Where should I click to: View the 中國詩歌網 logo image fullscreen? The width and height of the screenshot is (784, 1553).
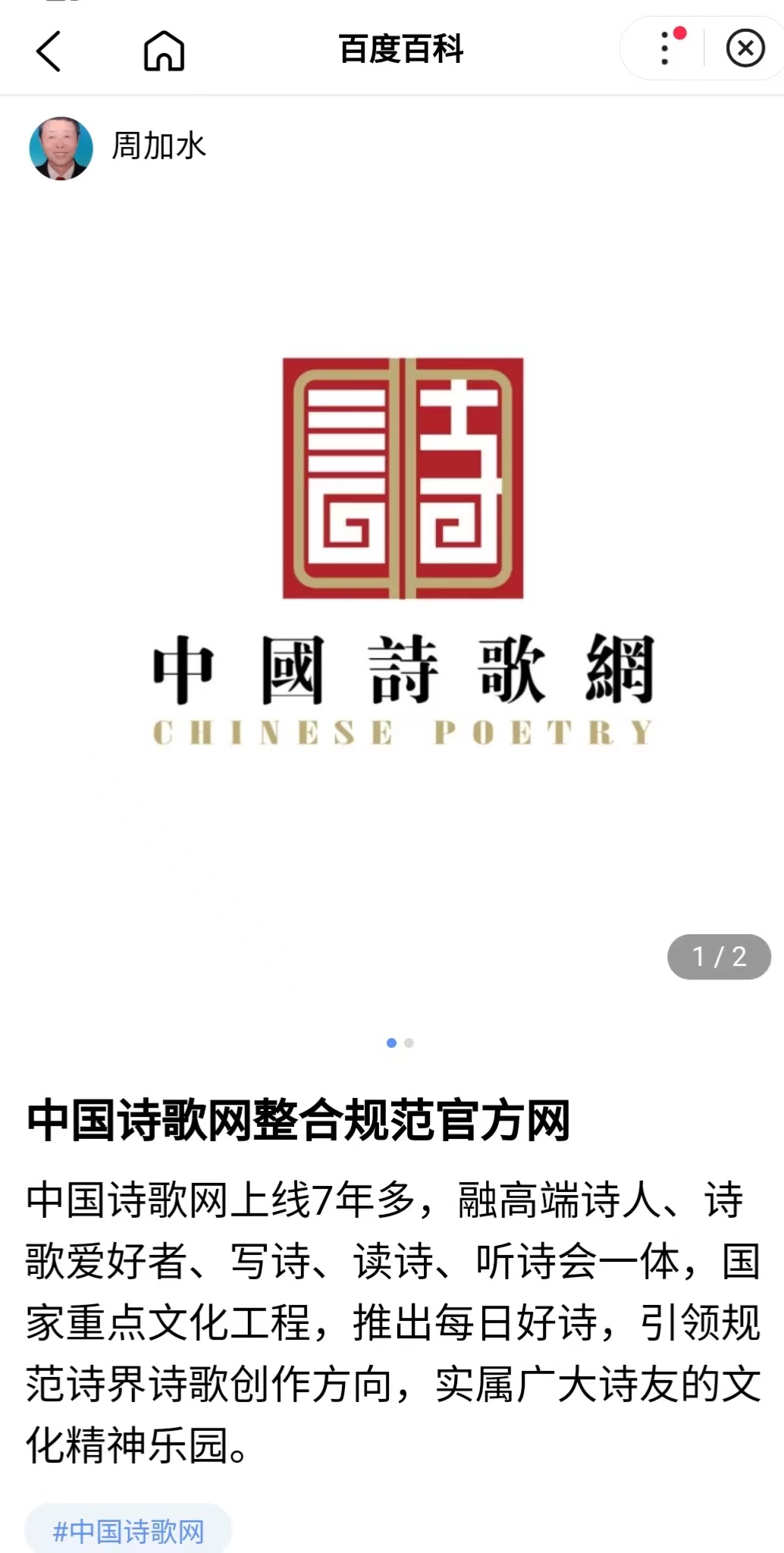[x=403, y=551]
